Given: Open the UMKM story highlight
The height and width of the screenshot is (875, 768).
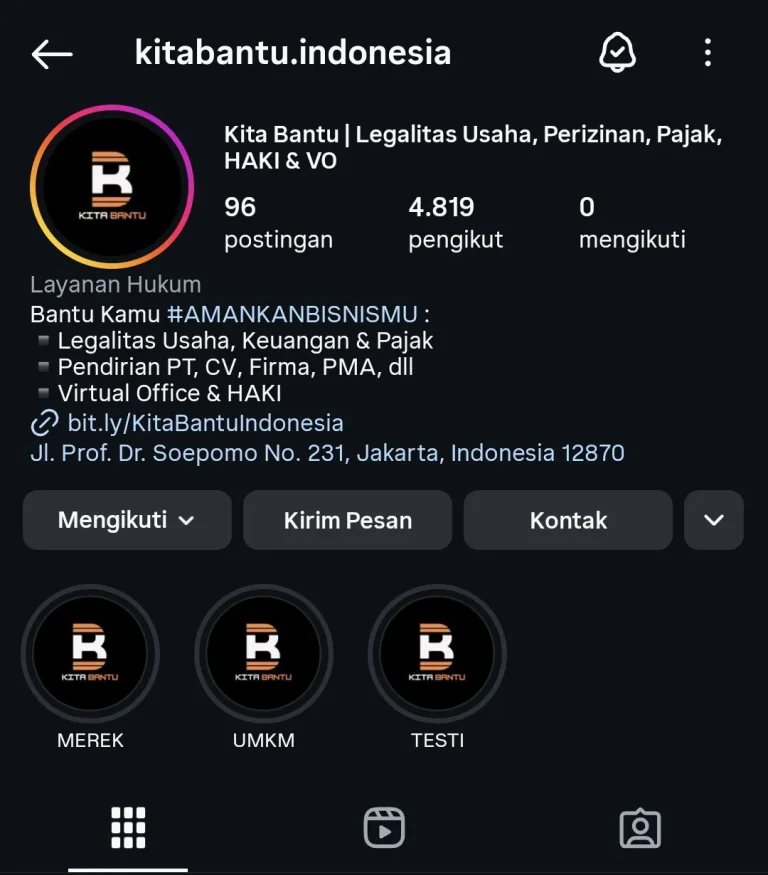Looking at the screenshot, I should coord(263,654).
